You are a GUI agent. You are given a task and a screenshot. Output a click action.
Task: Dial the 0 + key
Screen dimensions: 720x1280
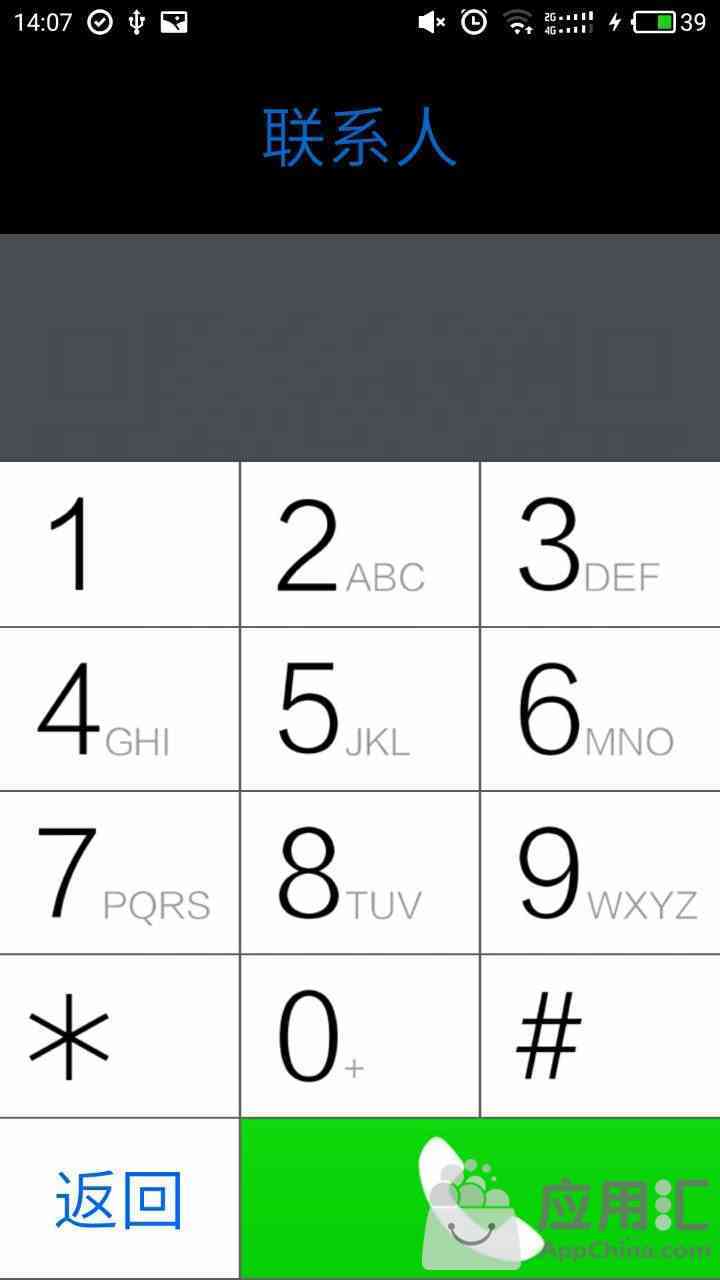point(360,1036)
